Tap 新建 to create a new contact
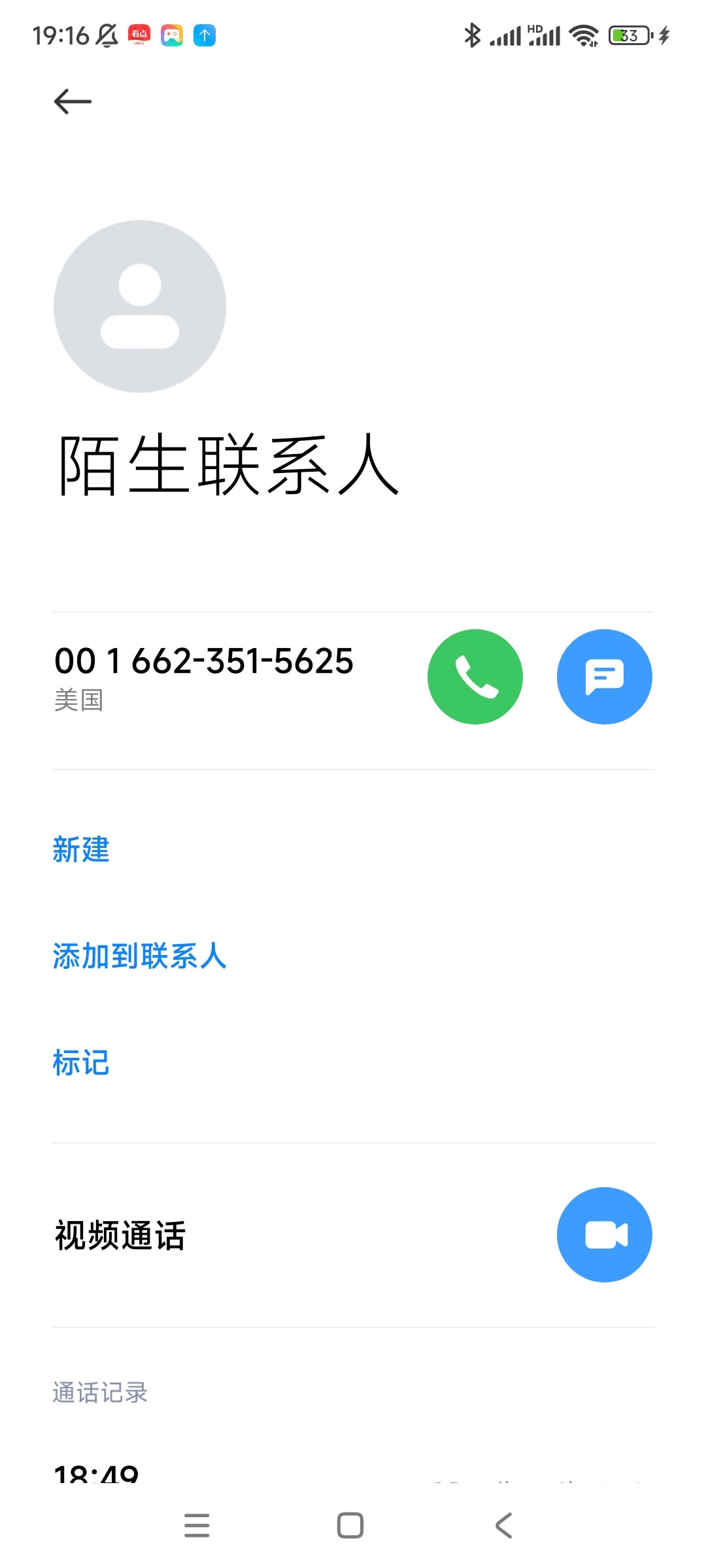 [x=81, y=850]
